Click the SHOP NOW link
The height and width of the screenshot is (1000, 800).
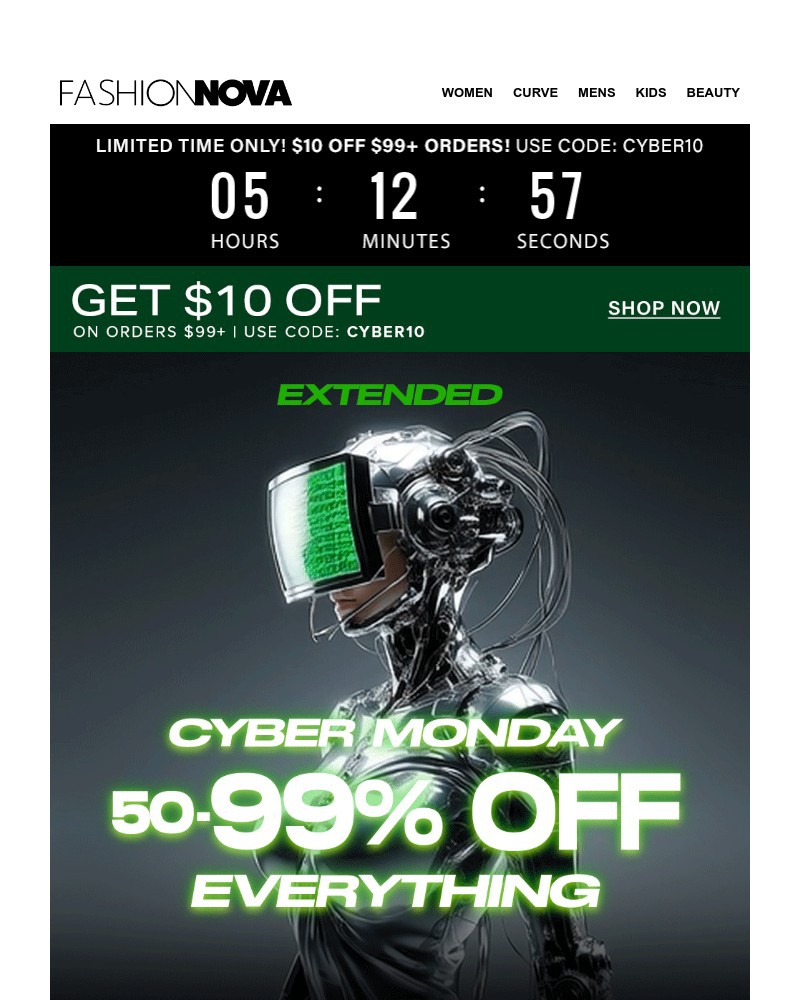(x=663, y=309)
